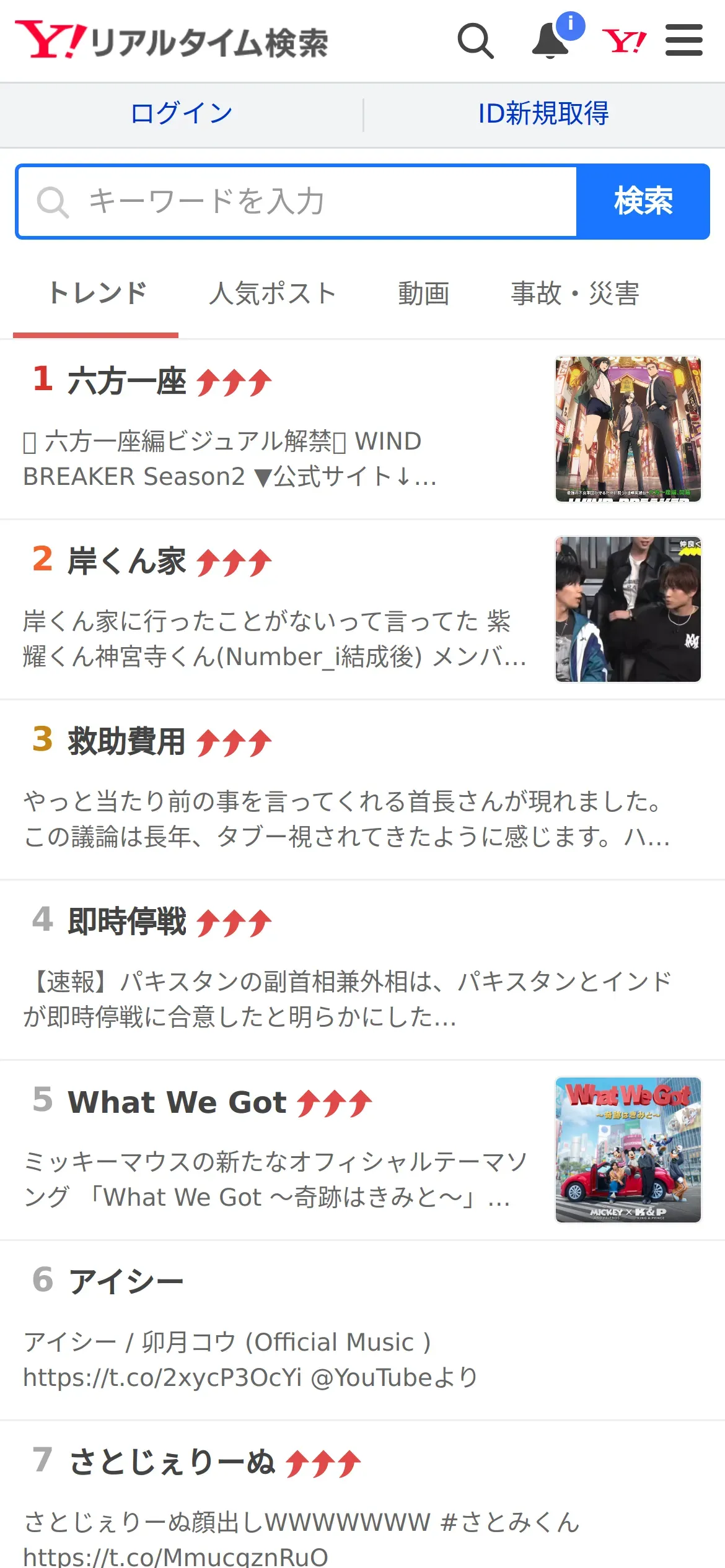Image resolution: width=725 pixels, height=1568 pixels.
Task: Focus the キーワードを入力 search field
Action: 297,202
